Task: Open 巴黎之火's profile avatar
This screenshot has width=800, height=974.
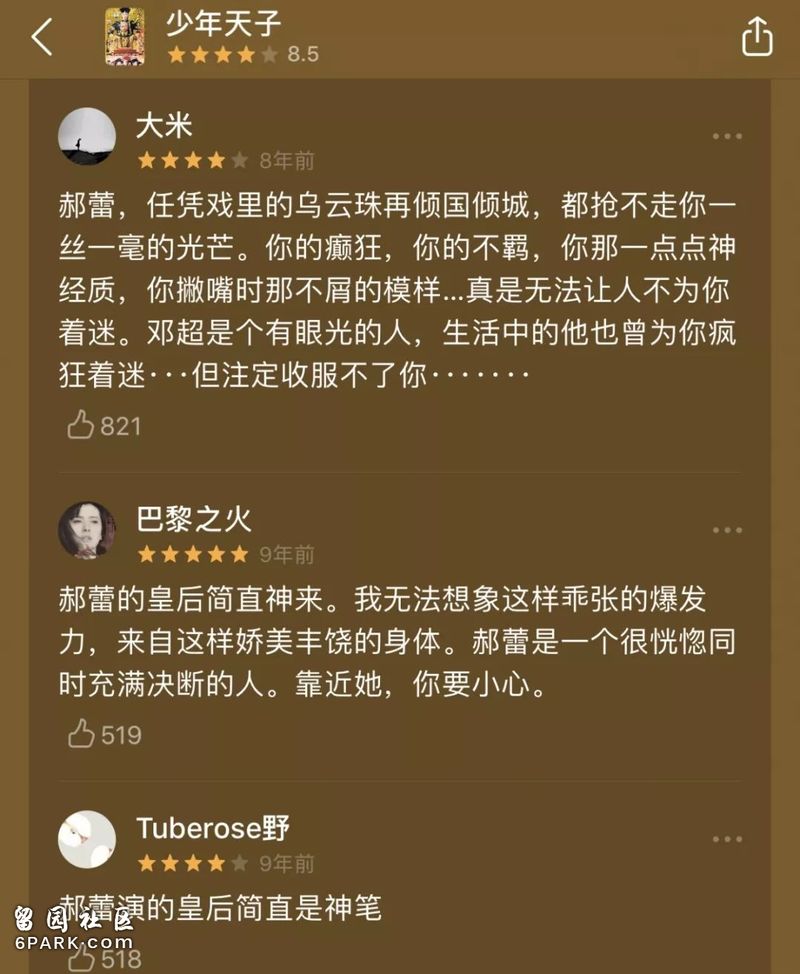Action: pos(87,530)
